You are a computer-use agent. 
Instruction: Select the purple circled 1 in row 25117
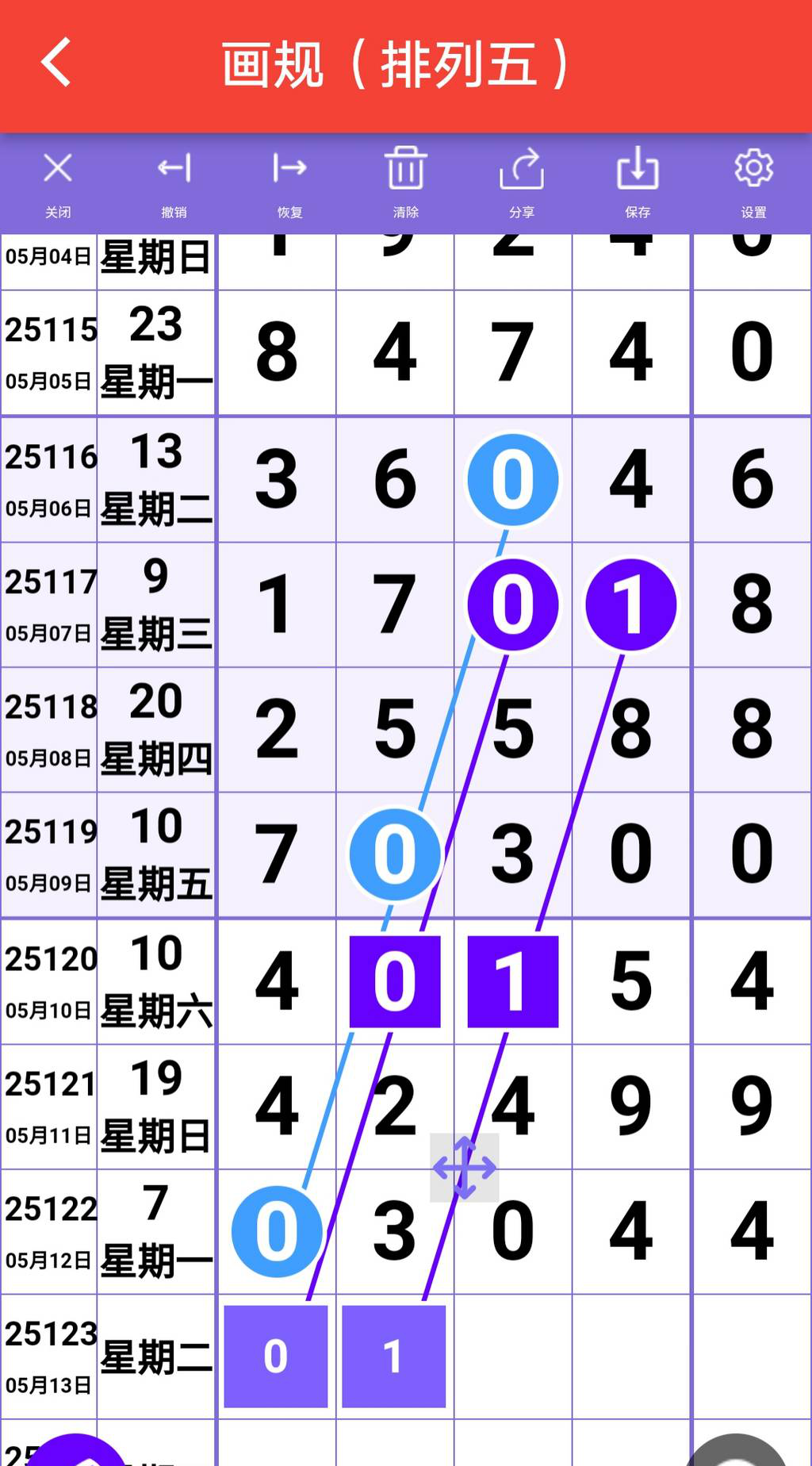(630, 604)
